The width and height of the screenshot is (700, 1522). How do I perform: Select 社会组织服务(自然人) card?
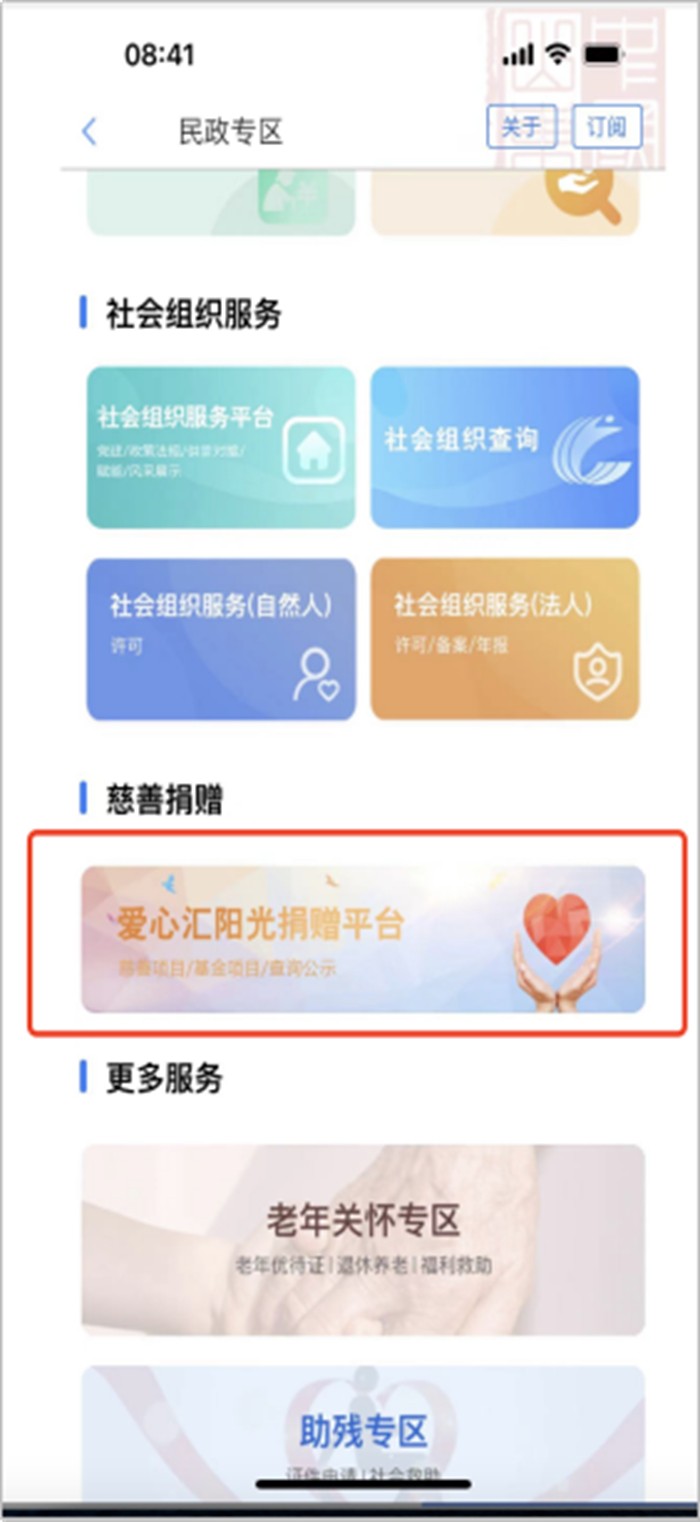coord(221,638)
